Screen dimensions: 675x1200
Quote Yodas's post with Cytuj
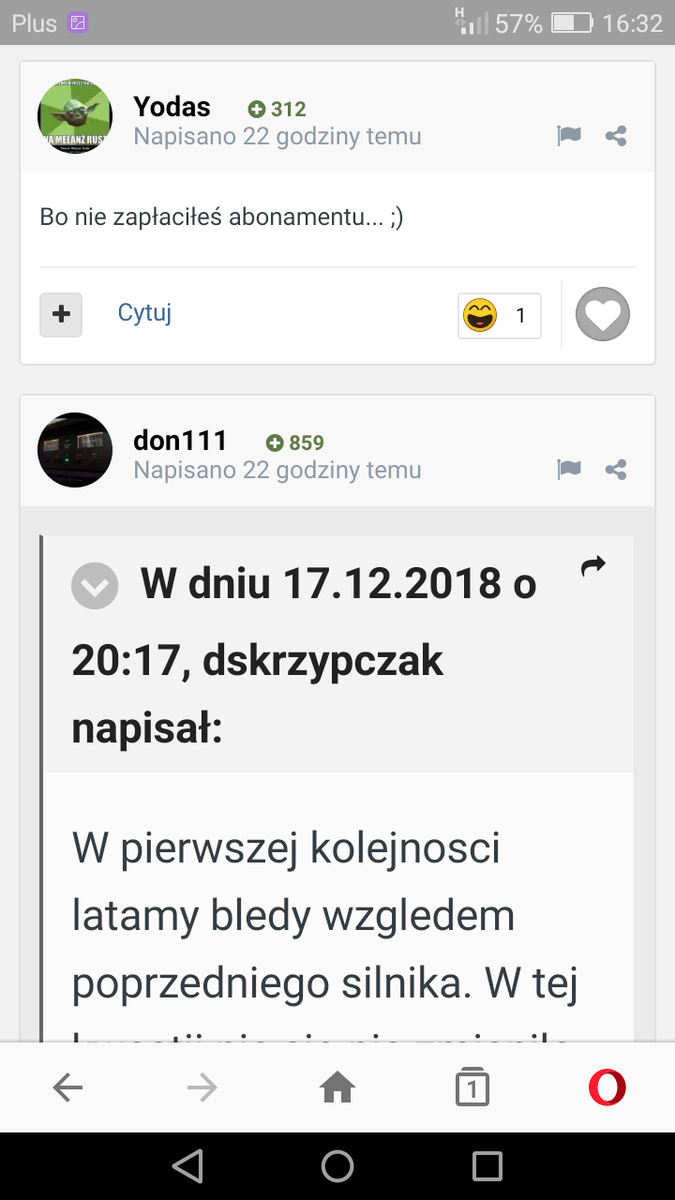145,313
